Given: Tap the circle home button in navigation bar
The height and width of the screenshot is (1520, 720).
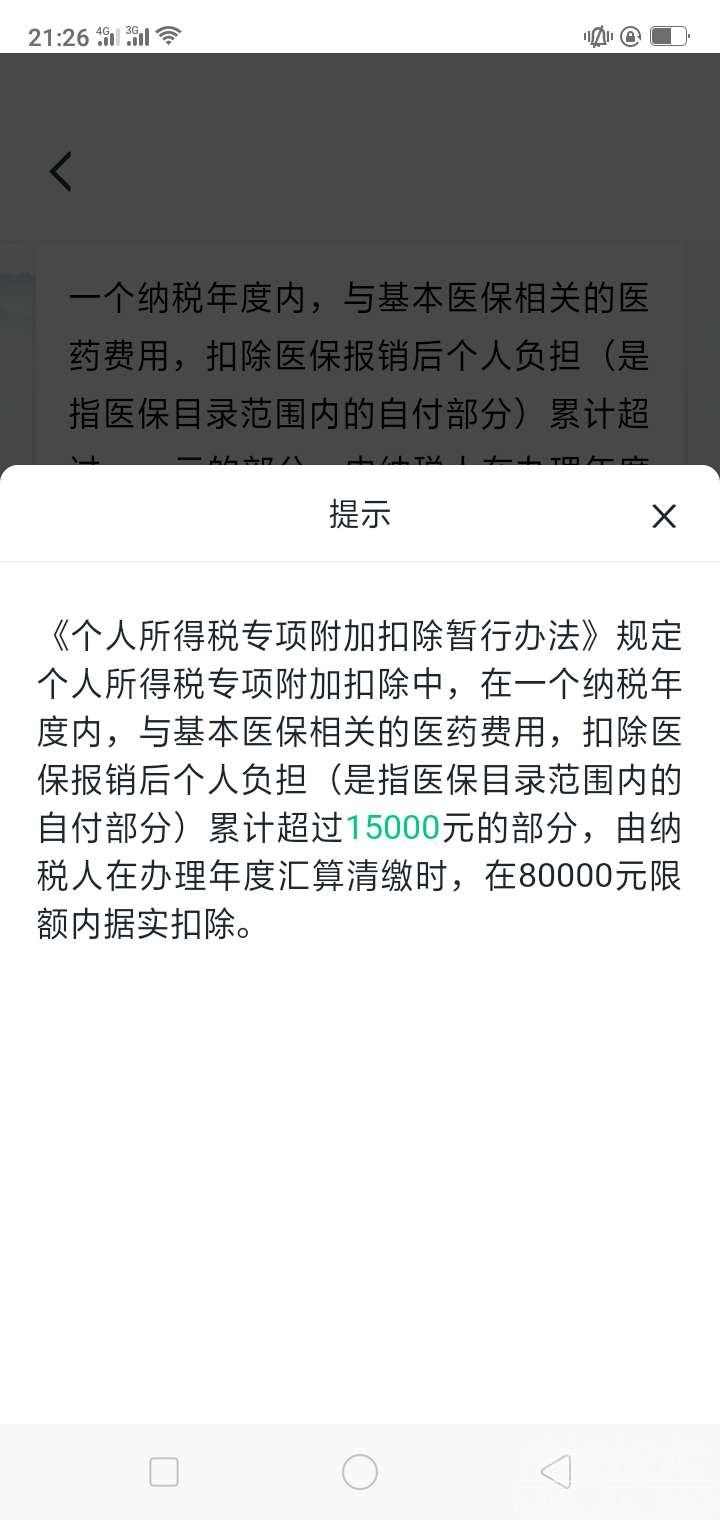Looking at the screenshot, I should [359, 1471].
